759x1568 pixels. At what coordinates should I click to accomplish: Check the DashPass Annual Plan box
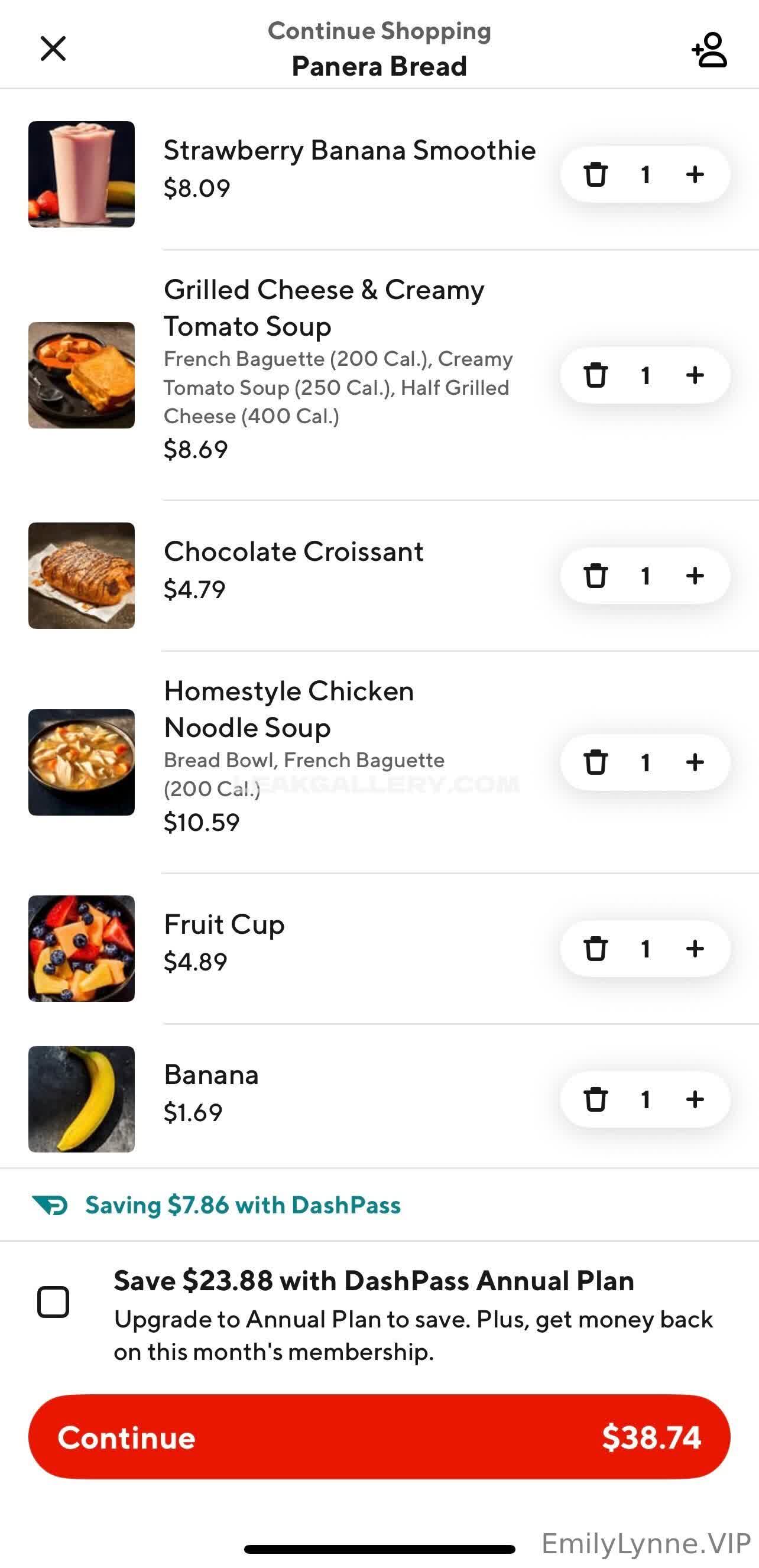tap(53, 1302)
